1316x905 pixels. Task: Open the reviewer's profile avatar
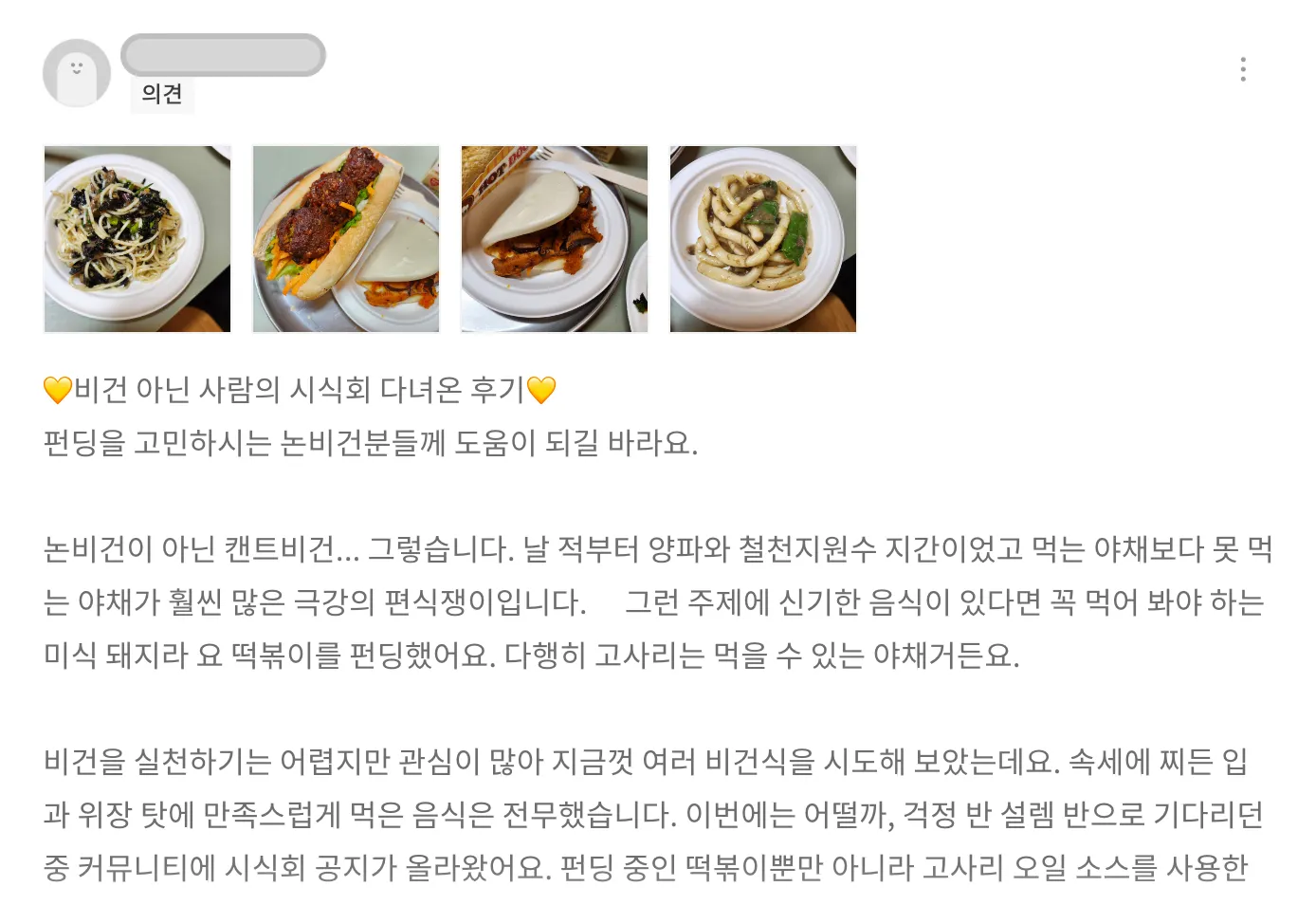pos(77,73)
